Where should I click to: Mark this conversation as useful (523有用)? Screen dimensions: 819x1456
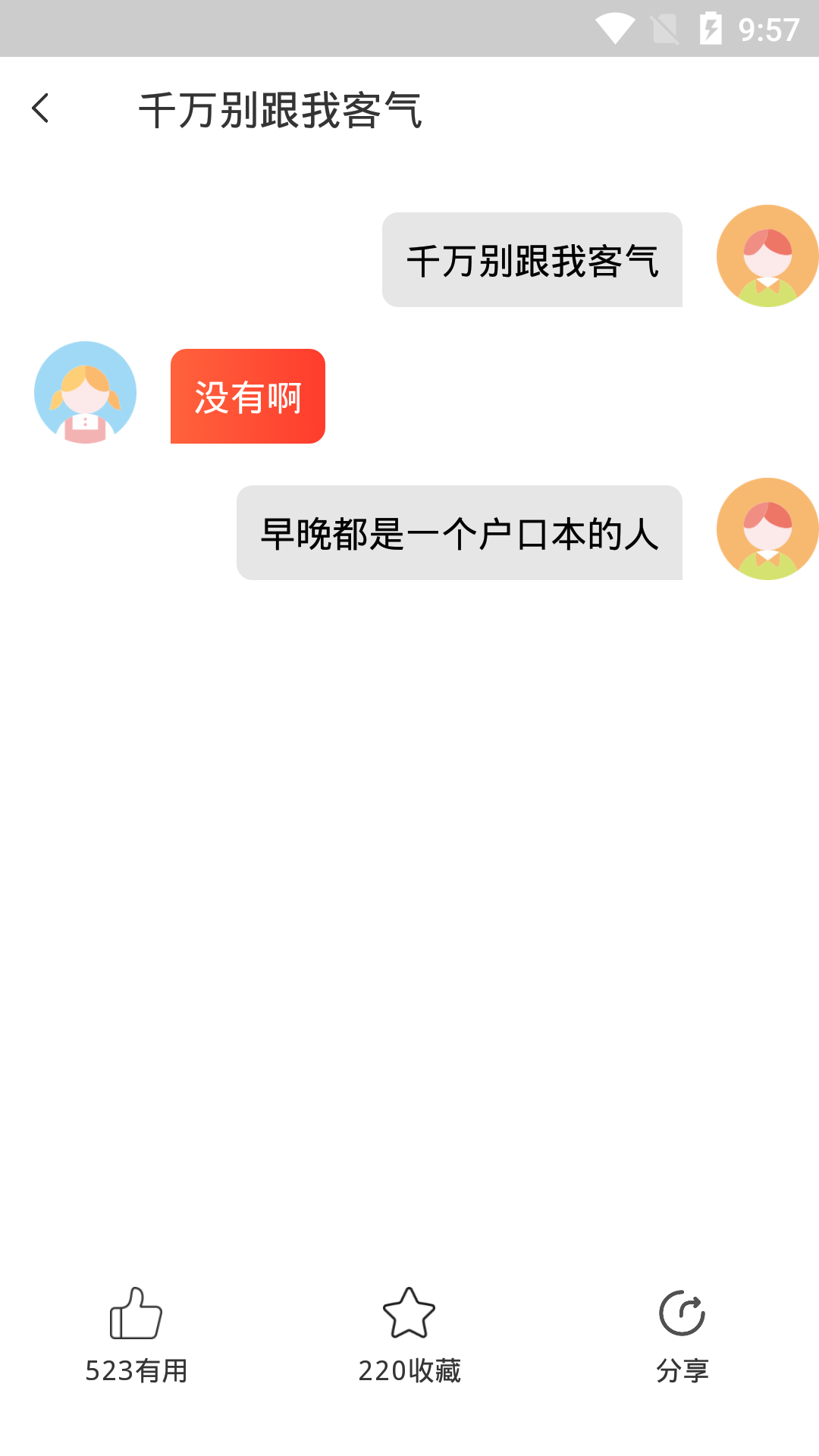coord(136,1336)
